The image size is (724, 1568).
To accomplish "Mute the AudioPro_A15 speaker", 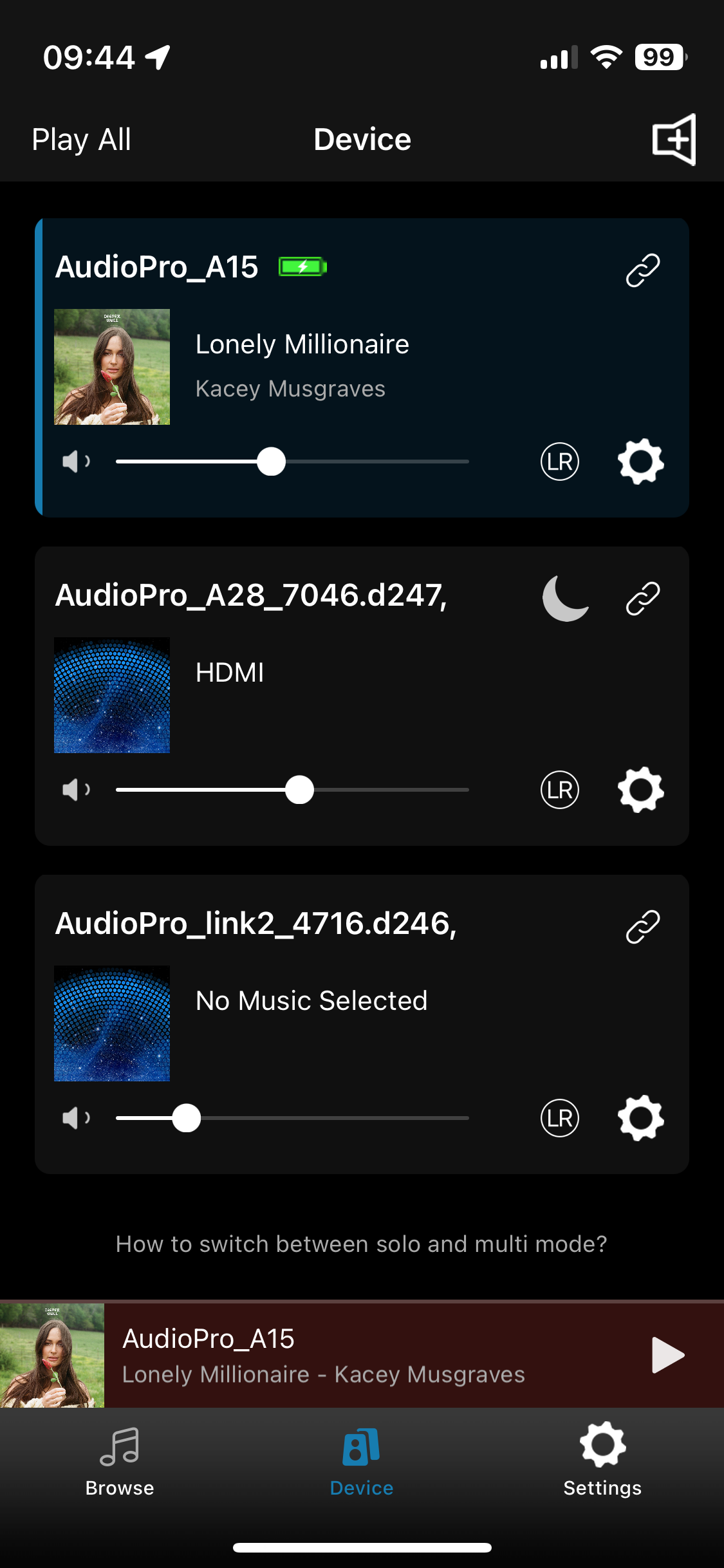I will click(x=76, y=462).
